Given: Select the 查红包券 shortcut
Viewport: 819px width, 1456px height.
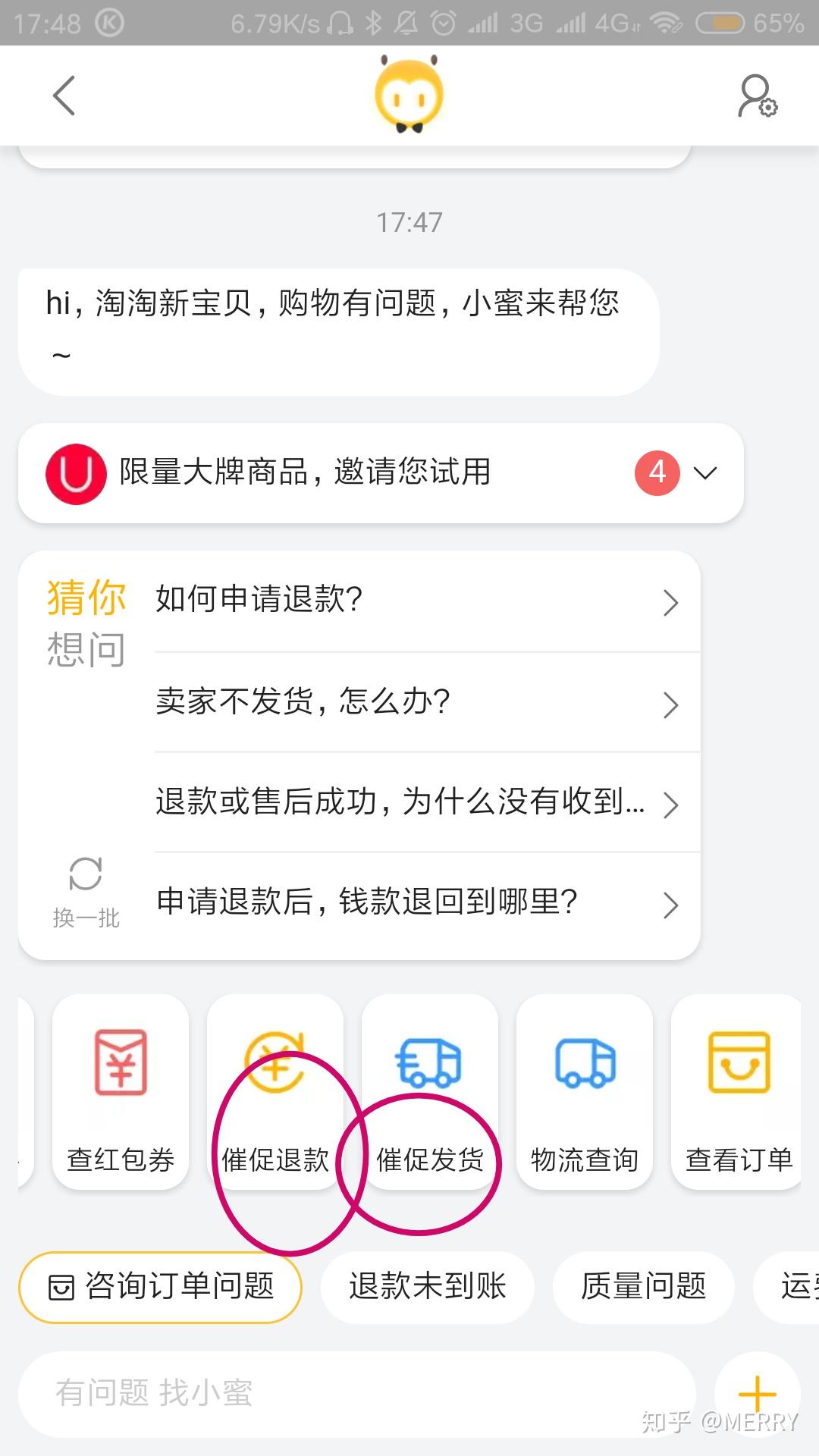Looking at the screenshot, I should (x=121, y=1092).
